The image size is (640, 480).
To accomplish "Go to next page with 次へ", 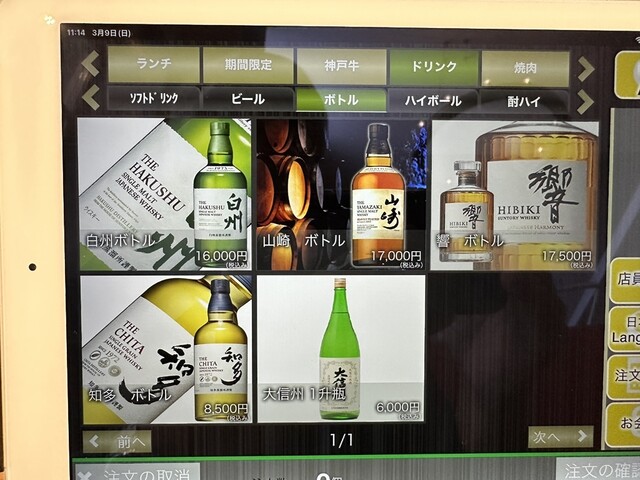I will (560, 437).
